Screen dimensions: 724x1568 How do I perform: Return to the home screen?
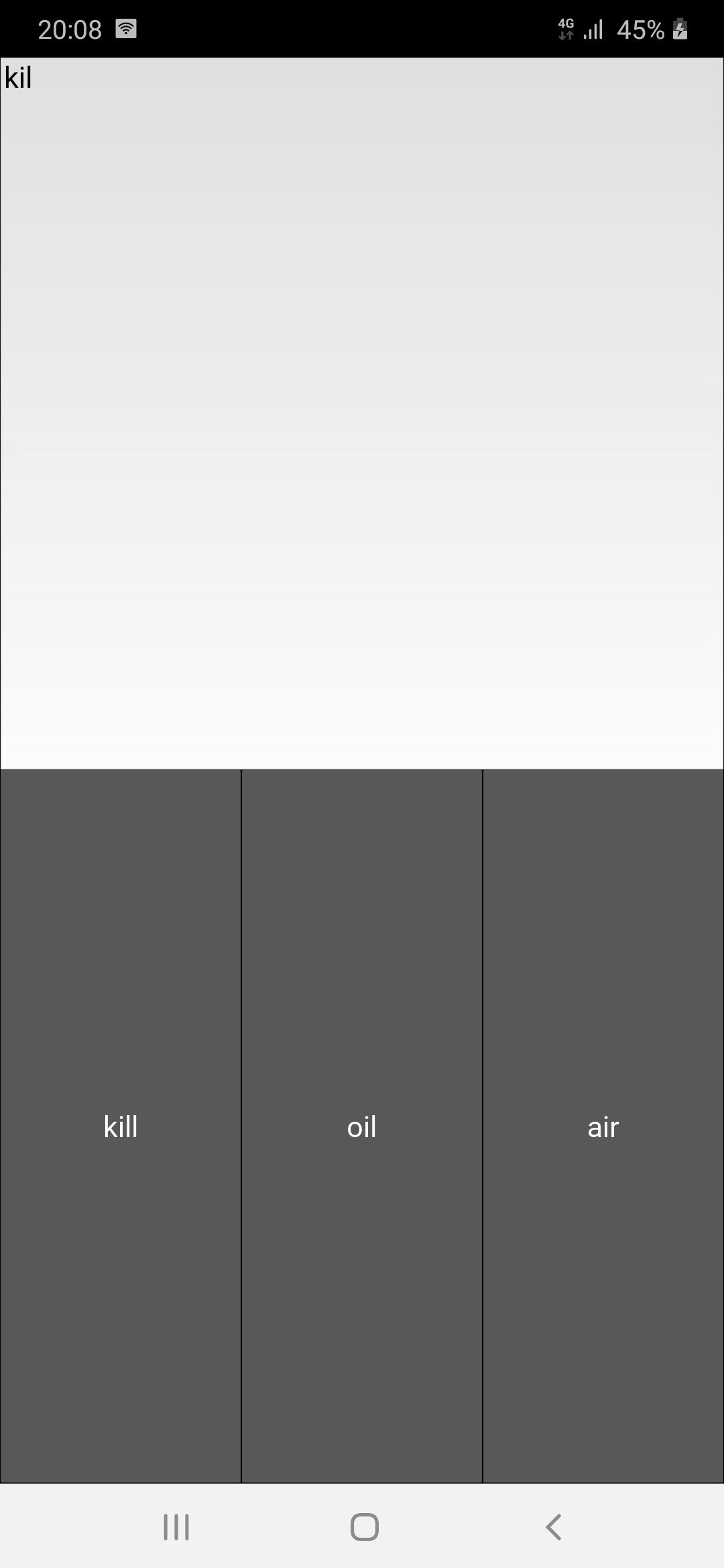click(364, 1527)
